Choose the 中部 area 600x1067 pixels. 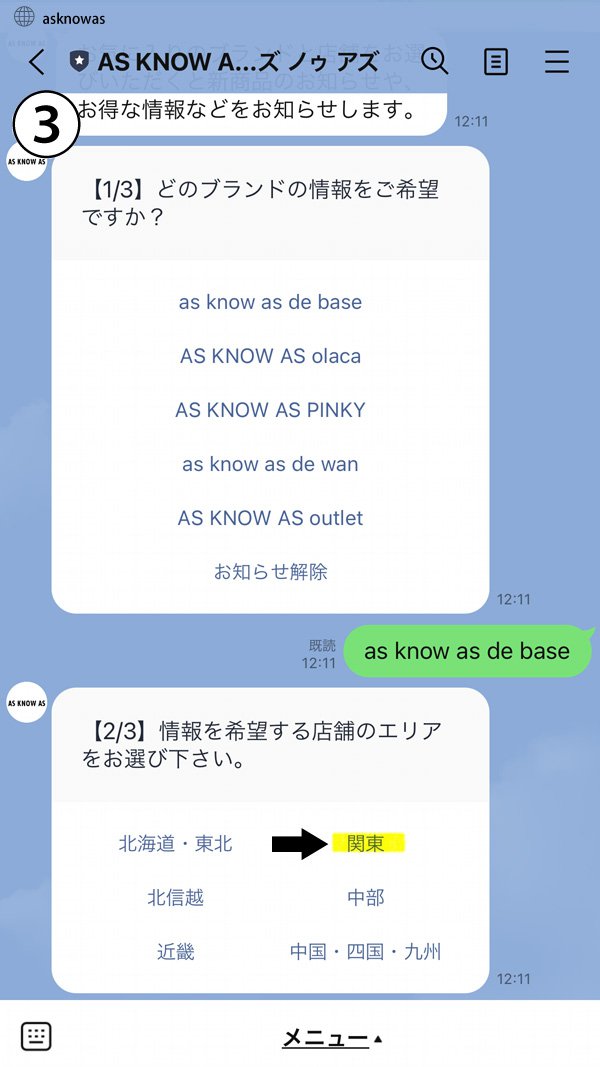[x=366, y=898]
